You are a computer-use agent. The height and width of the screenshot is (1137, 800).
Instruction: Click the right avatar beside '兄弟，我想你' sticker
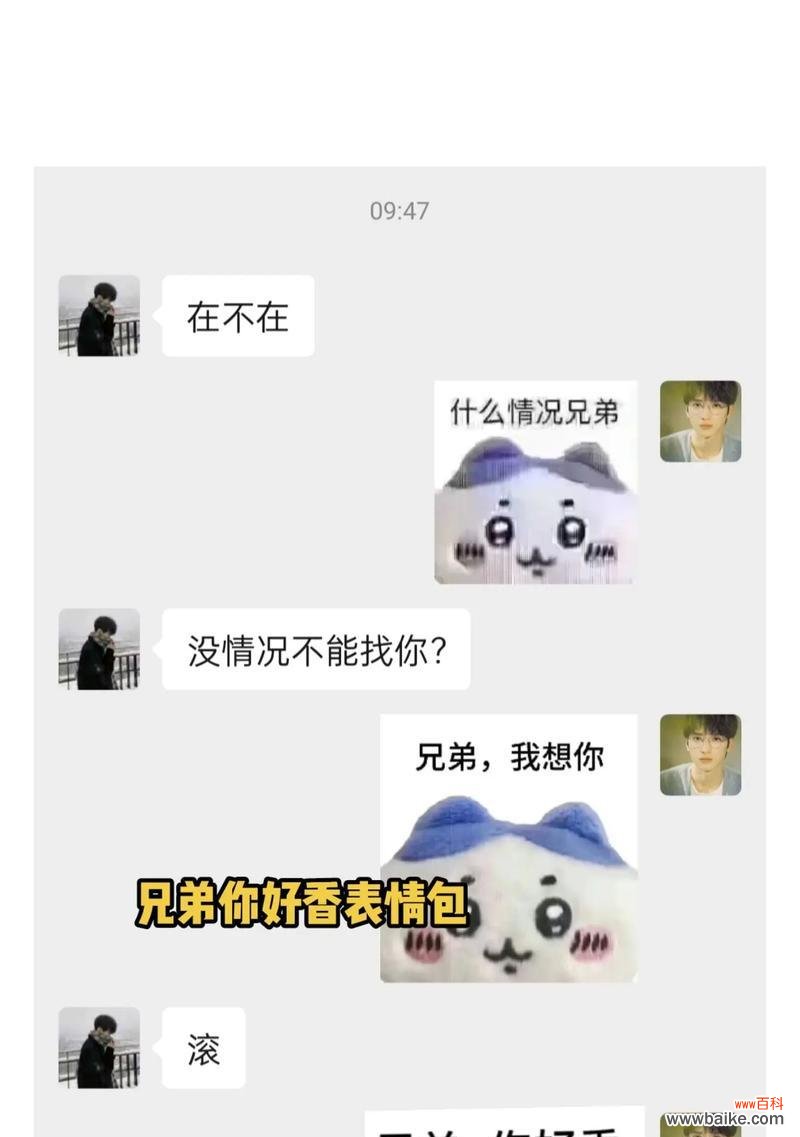coord(701,754)
